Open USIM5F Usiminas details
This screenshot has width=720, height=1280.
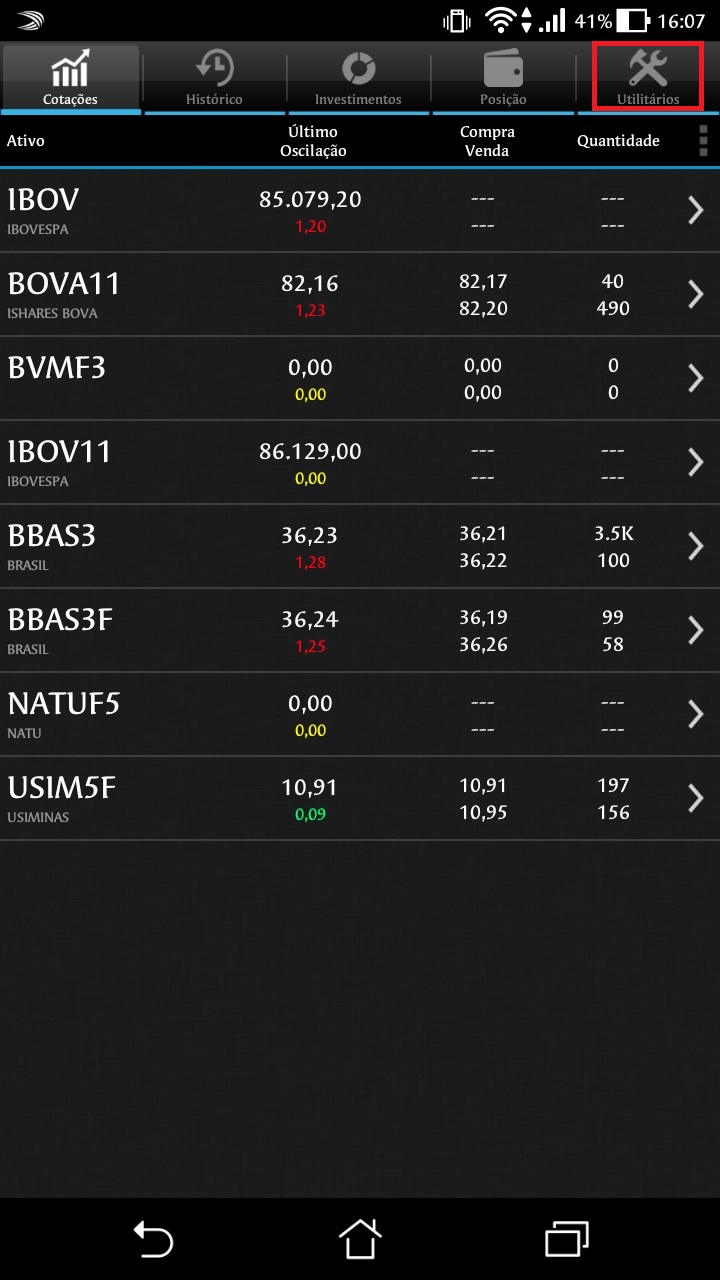360,799
